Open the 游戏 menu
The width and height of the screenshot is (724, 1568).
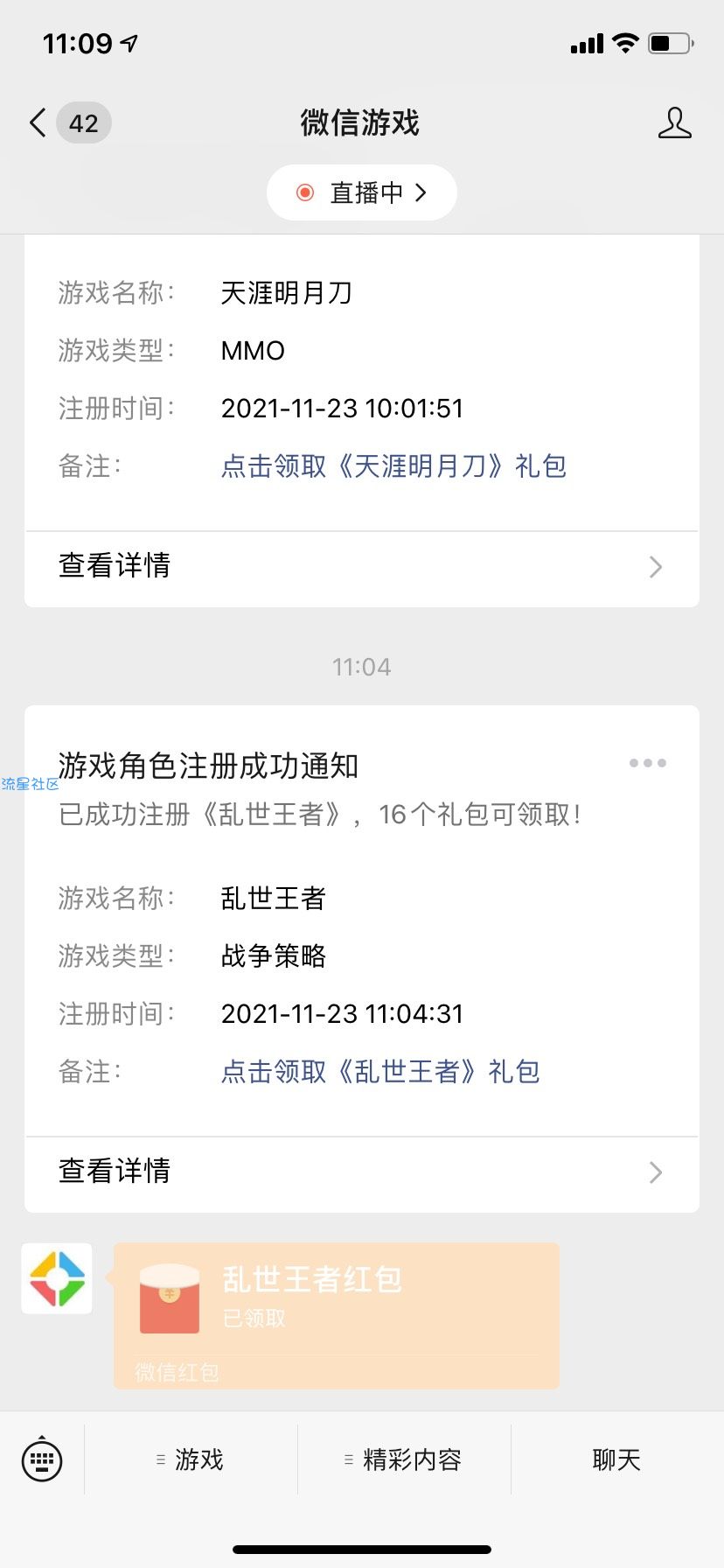tap(191, 1459)
